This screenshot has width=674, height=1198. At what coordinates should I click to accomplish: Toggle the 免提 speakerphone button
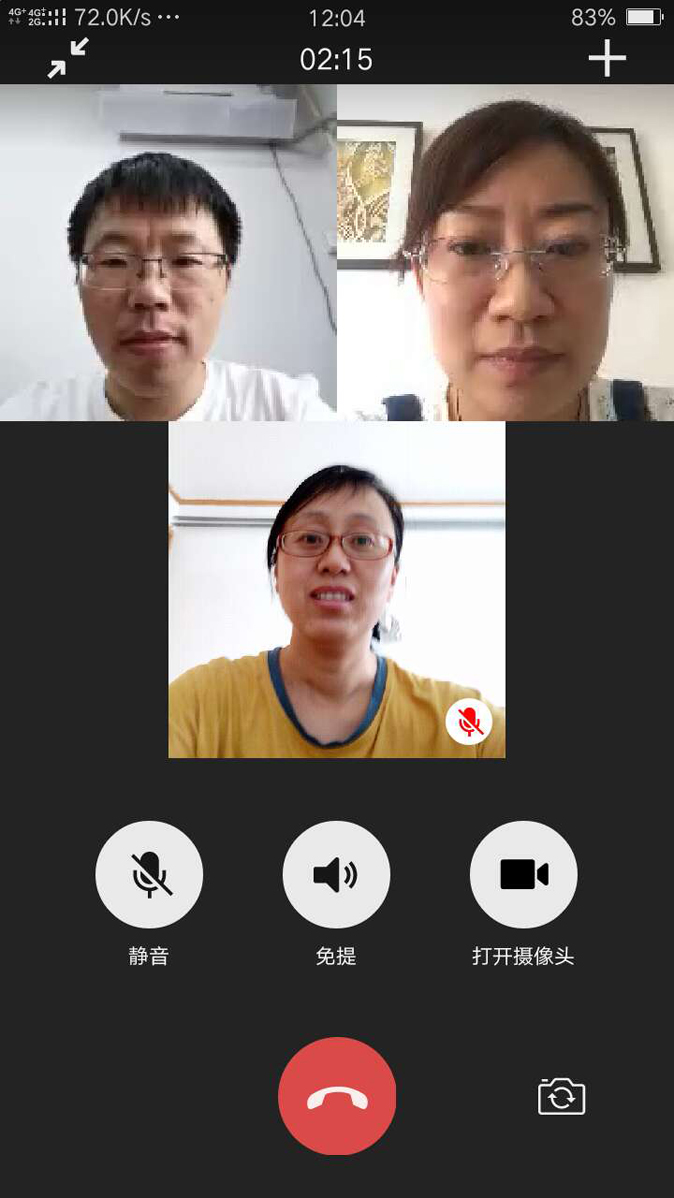pyautogui.click(x=336, y=875)
